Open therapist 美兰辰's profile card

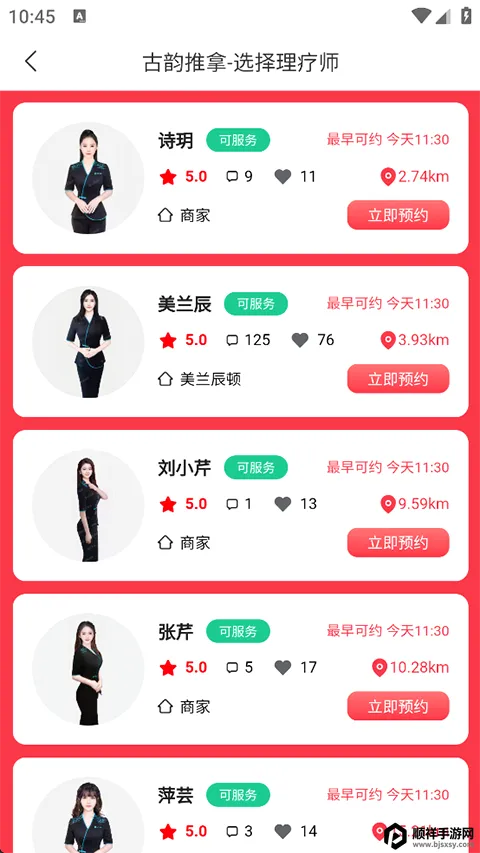241,342
